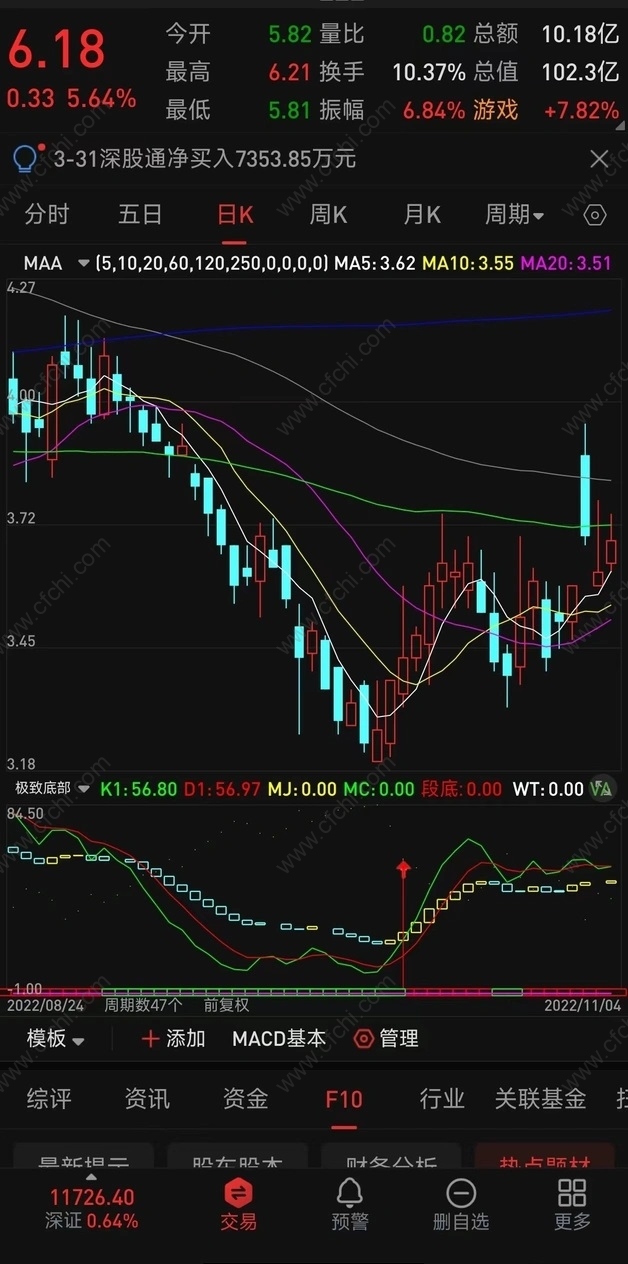This screenshot has height=1264, width=628.
Task: Expand the 周期 dropdown
Action: pos(514,214)
